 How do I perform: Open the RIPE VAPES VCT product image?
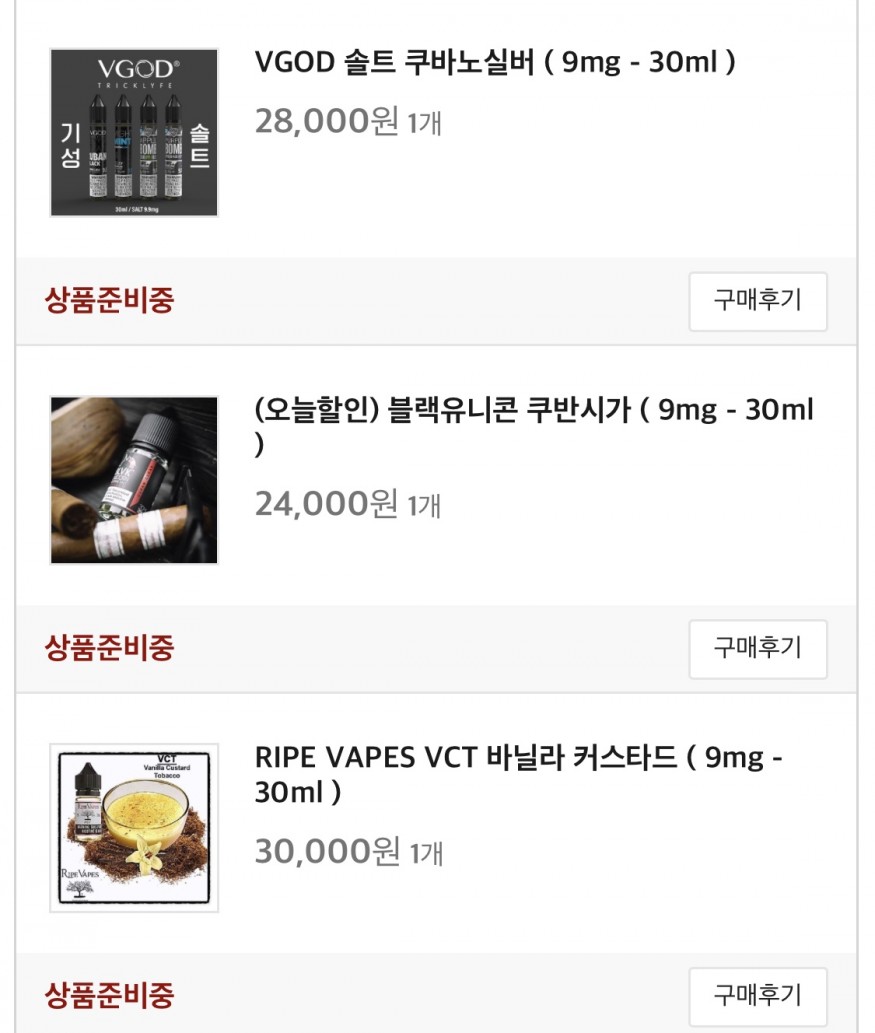[134, 827]
